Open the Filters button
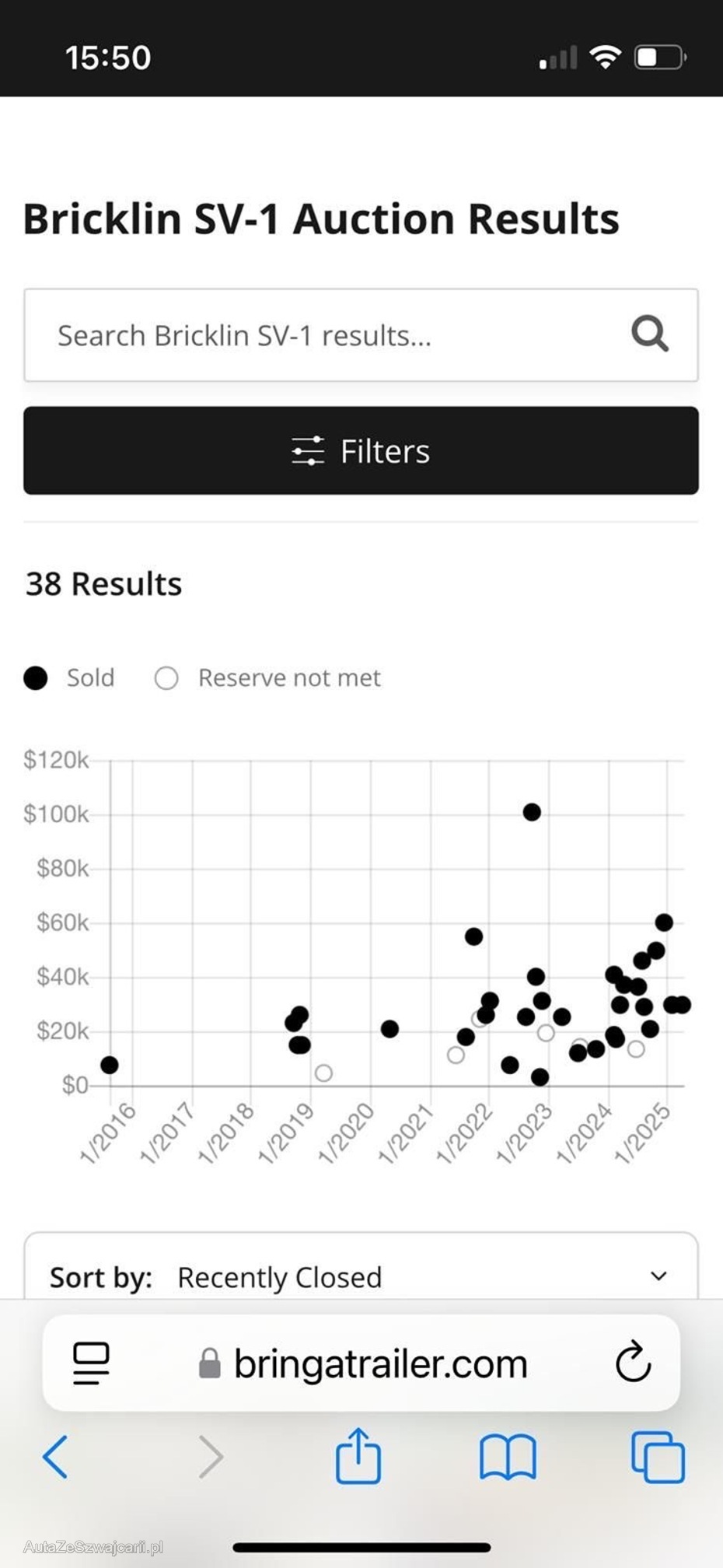 [x=361, y=450]
